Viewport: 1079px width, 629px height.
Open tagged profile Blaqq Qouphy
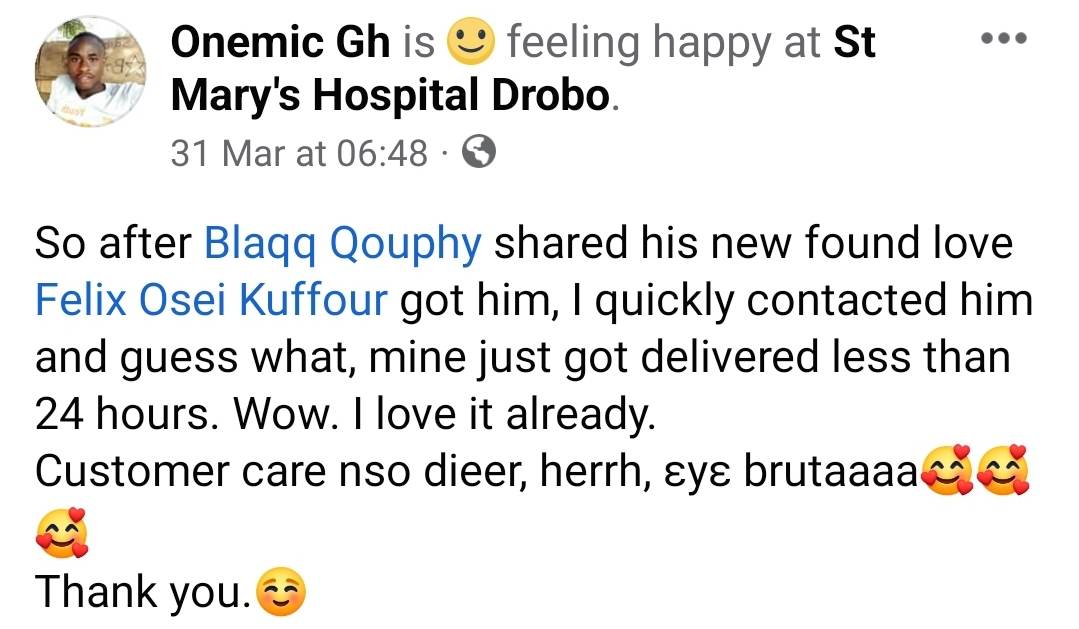point(343,243)
